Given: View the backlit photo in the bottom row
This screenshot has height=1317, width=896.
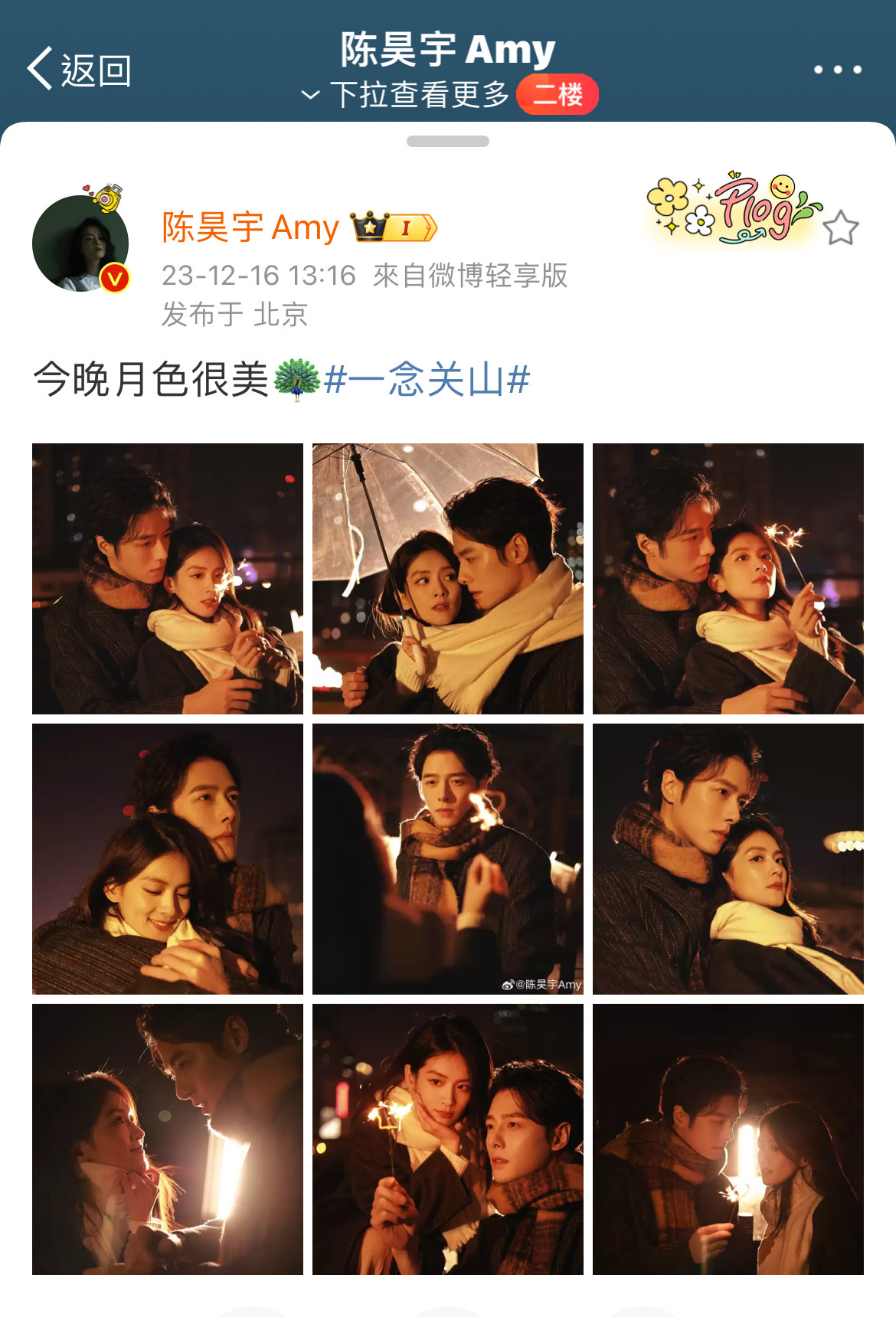Looking at the screenshot, I should 168,1139.
